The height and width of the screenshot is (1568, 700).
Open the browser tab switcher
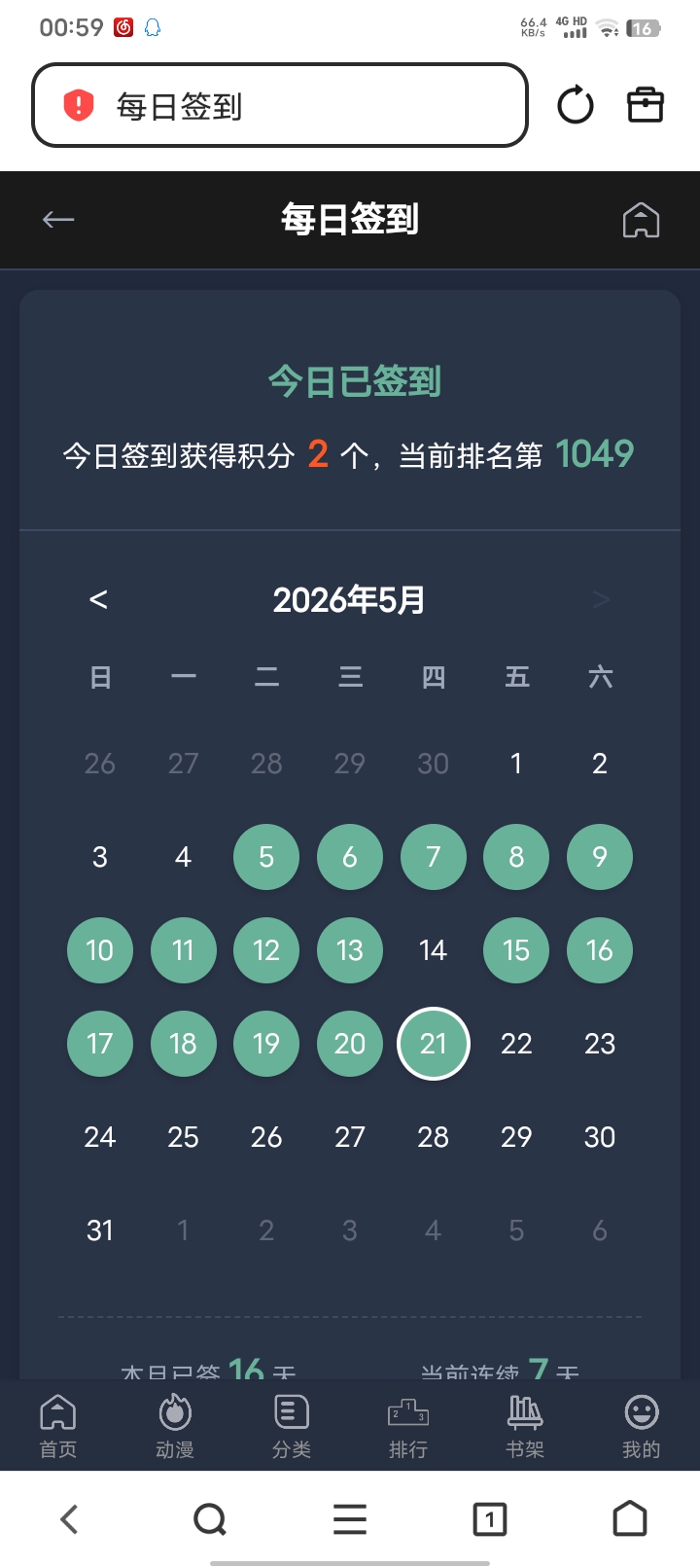490,1518
